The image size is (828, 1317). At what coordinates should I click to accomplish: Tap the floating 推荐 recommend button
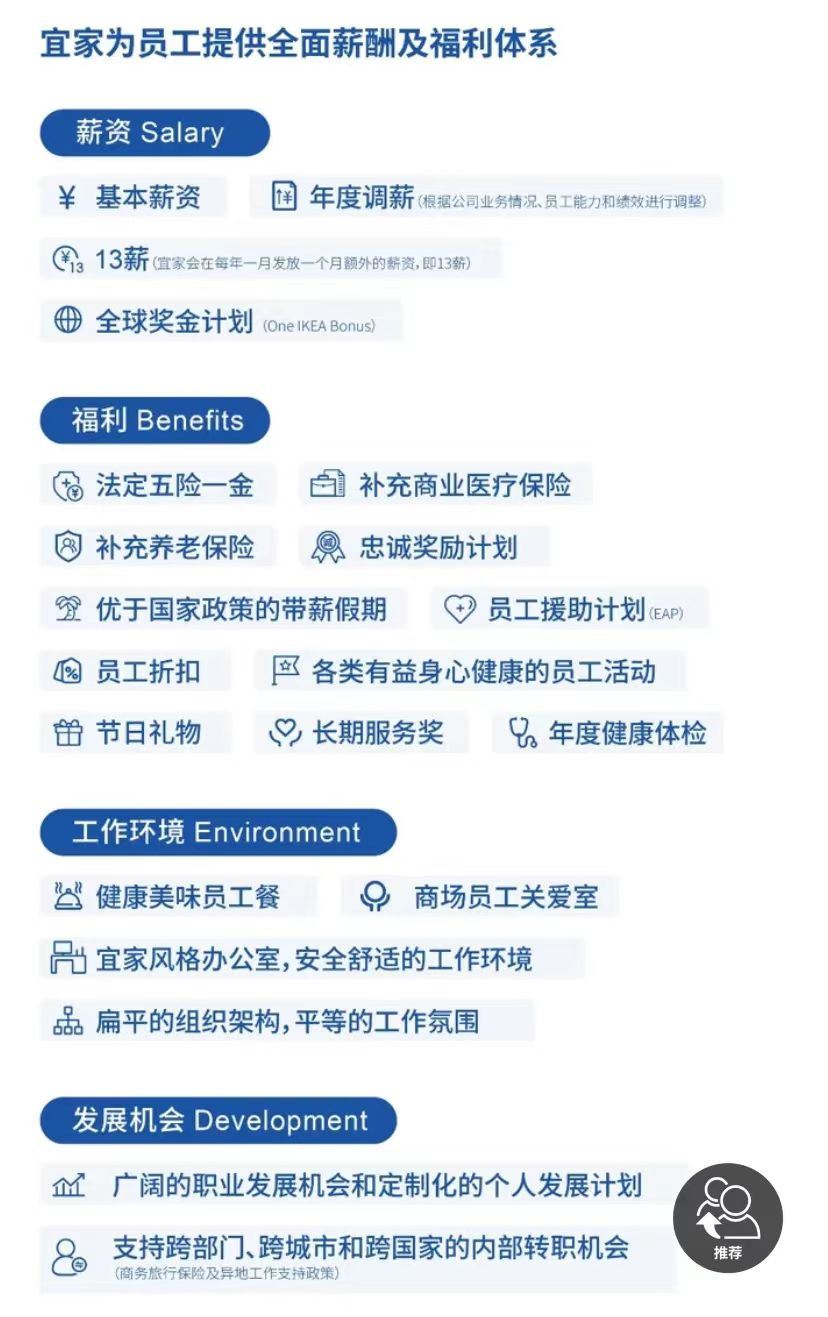[727, 1217]
